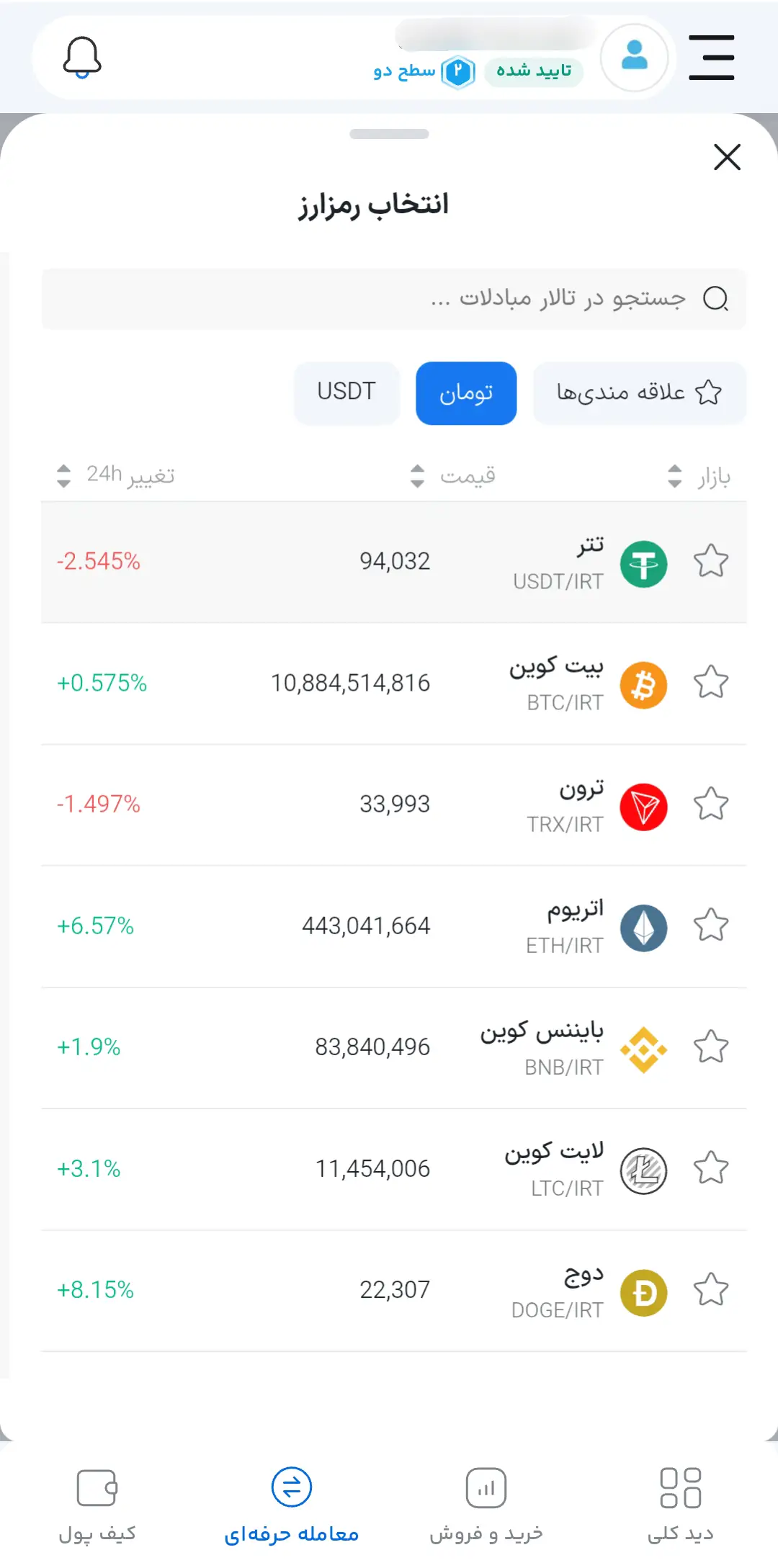778x1568 pixels.
Task: Open the دید کلی overview tab
Action: 681,1505
